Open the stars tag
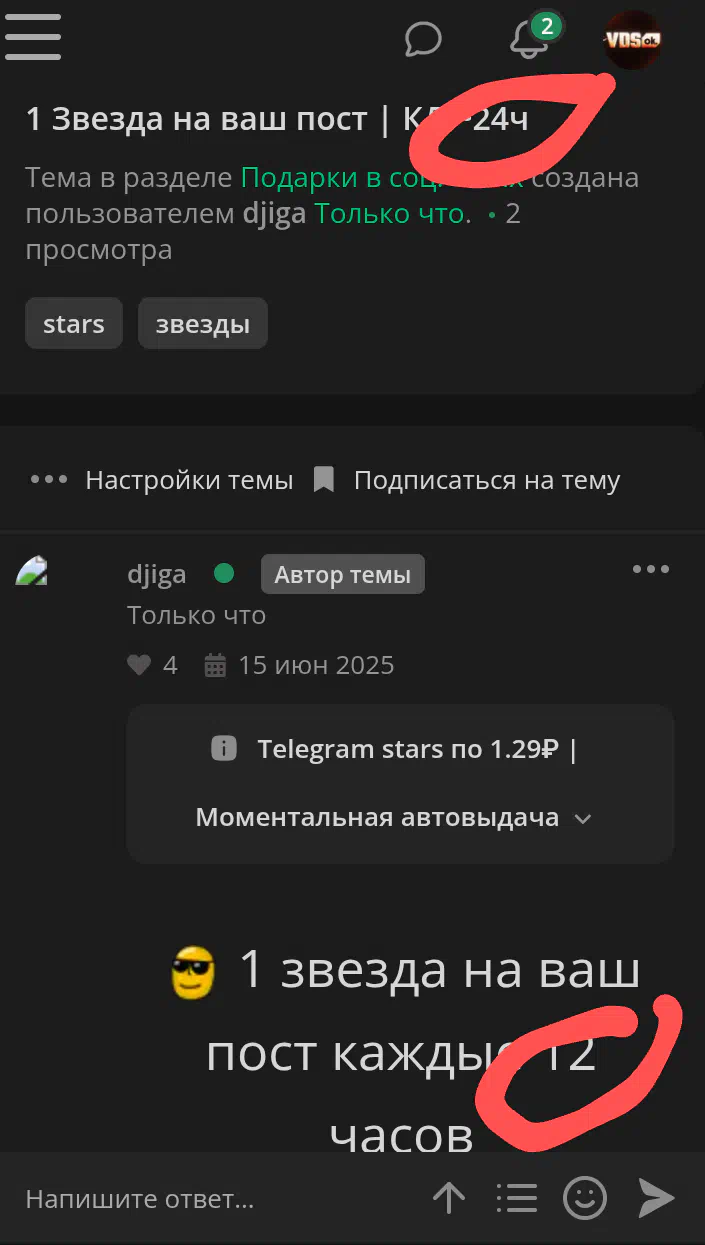Screen dimensions: 705x1245 74,324
